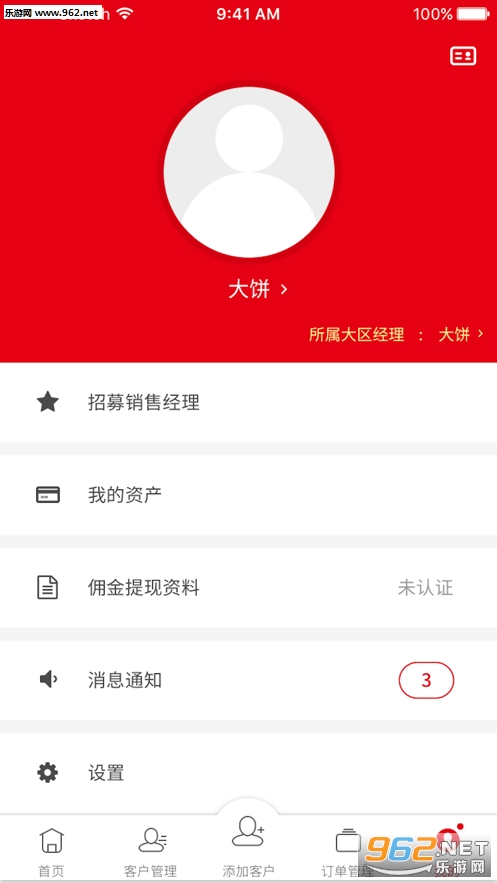The height and width of the screenshot is (883, 497).
Task: Open profile name 大饼 details
Action: (258, 289)
